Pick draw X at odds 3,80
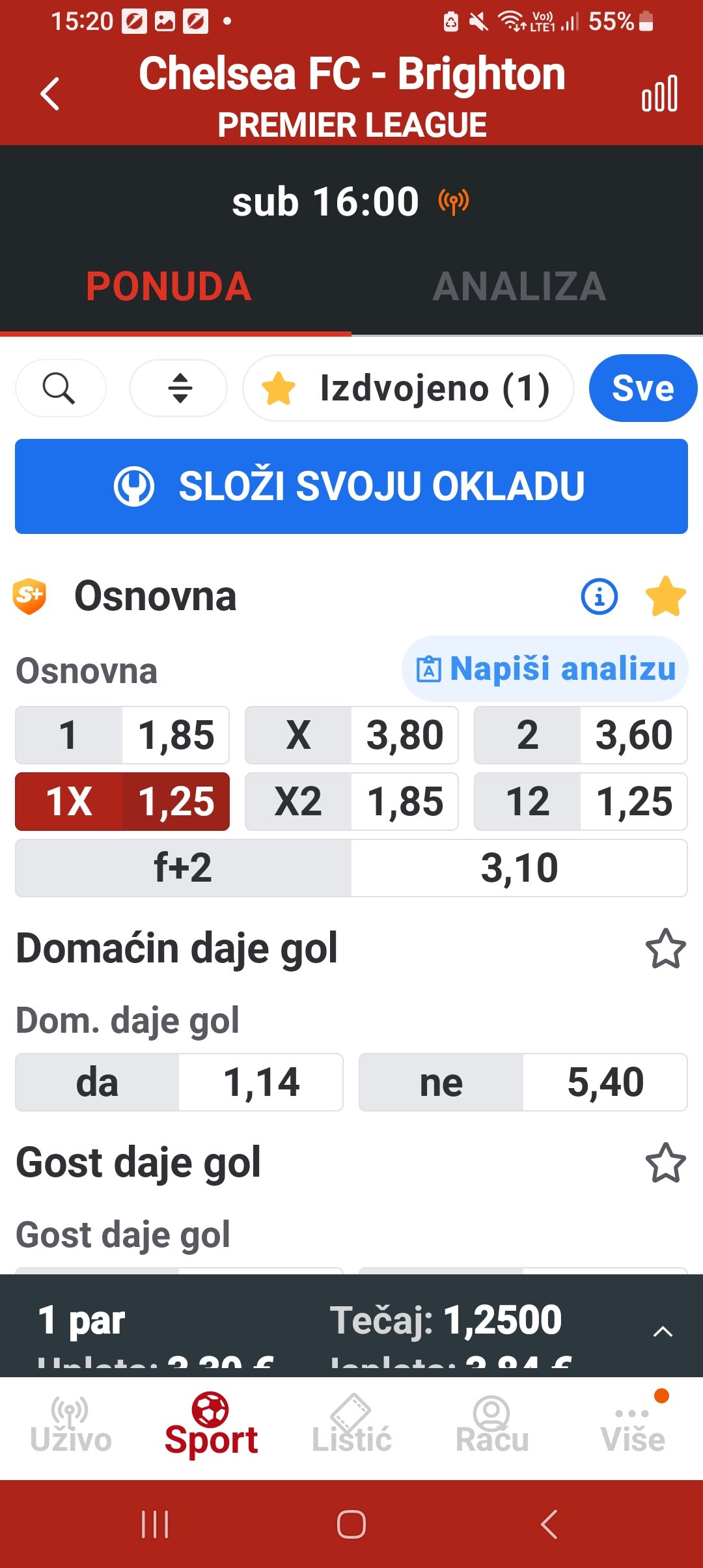703x1568 pixels. [x=351, y=735]
